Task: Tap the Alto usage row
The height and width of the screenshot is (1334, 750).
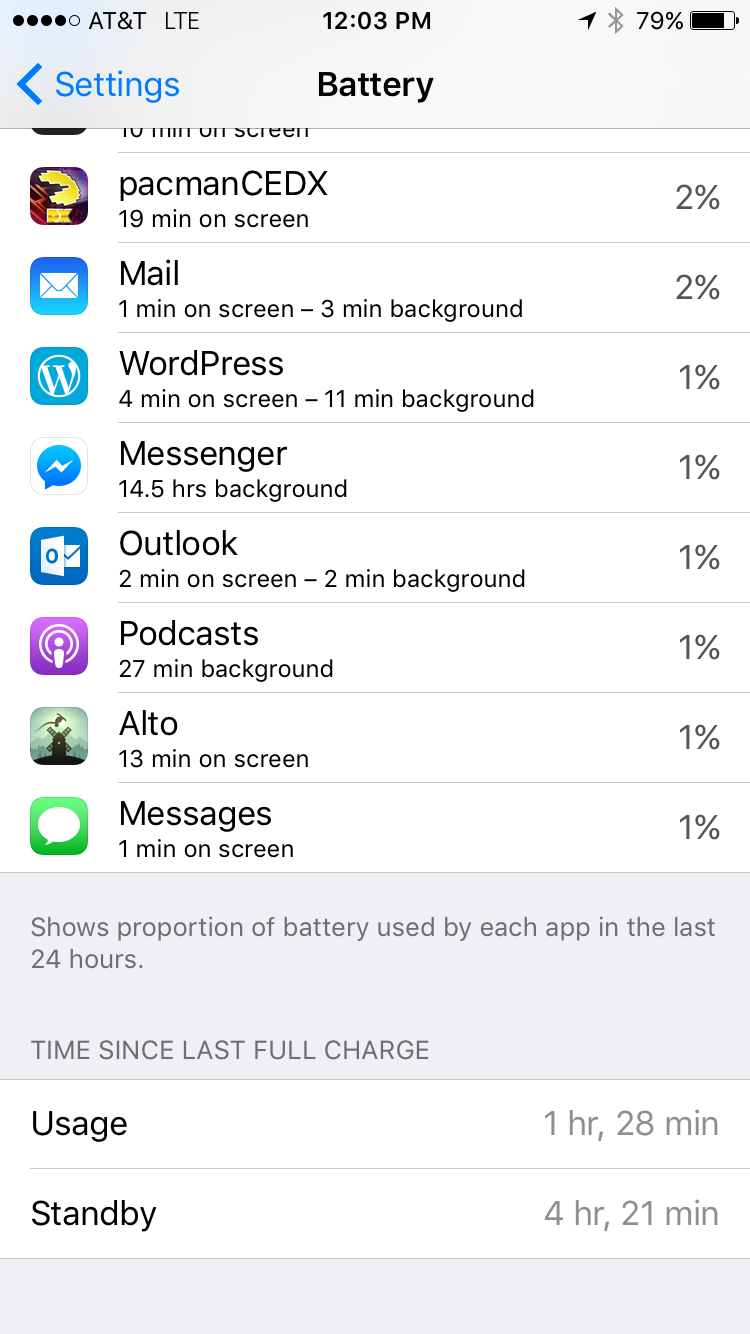Action: (x=375, y=738)
